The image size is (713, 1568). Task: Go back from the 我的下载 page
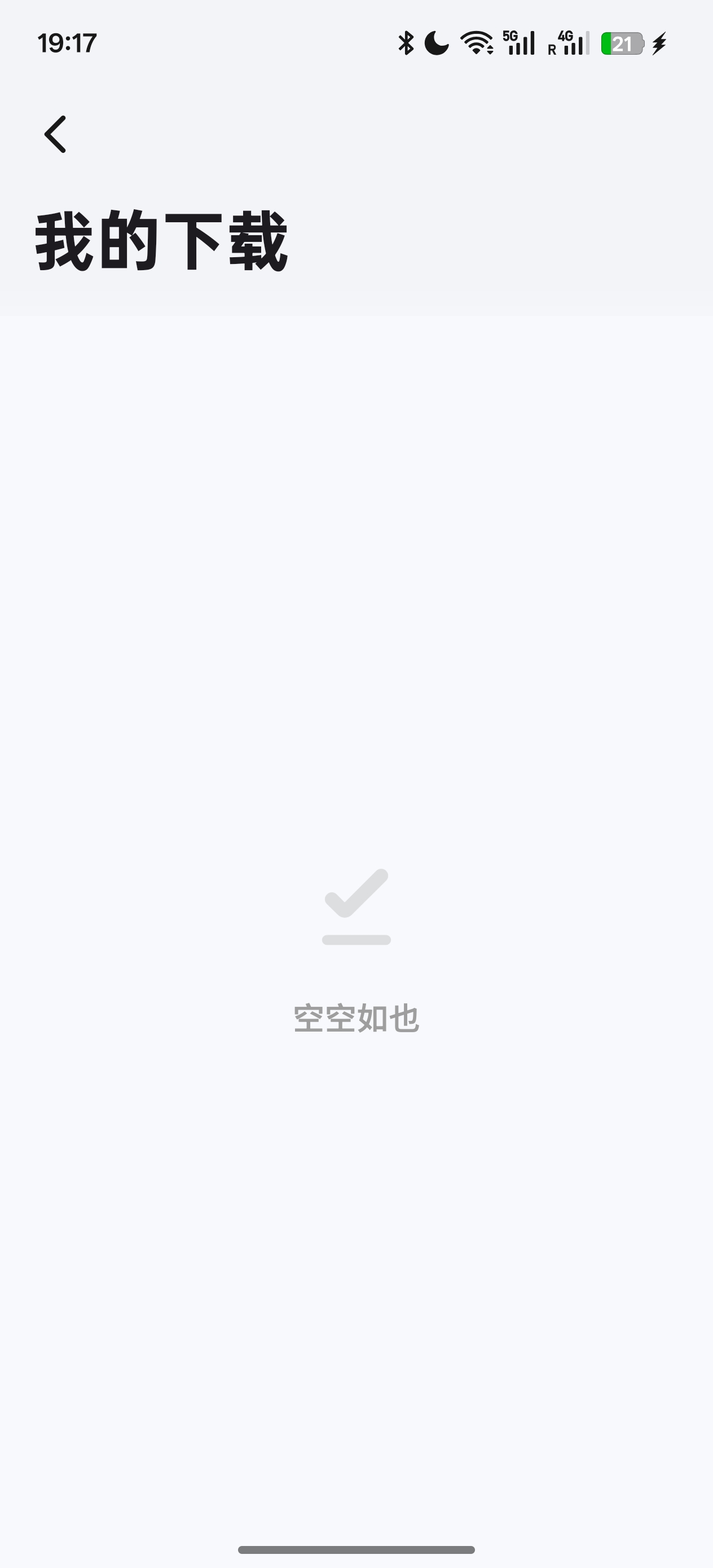tap(55, 134)
